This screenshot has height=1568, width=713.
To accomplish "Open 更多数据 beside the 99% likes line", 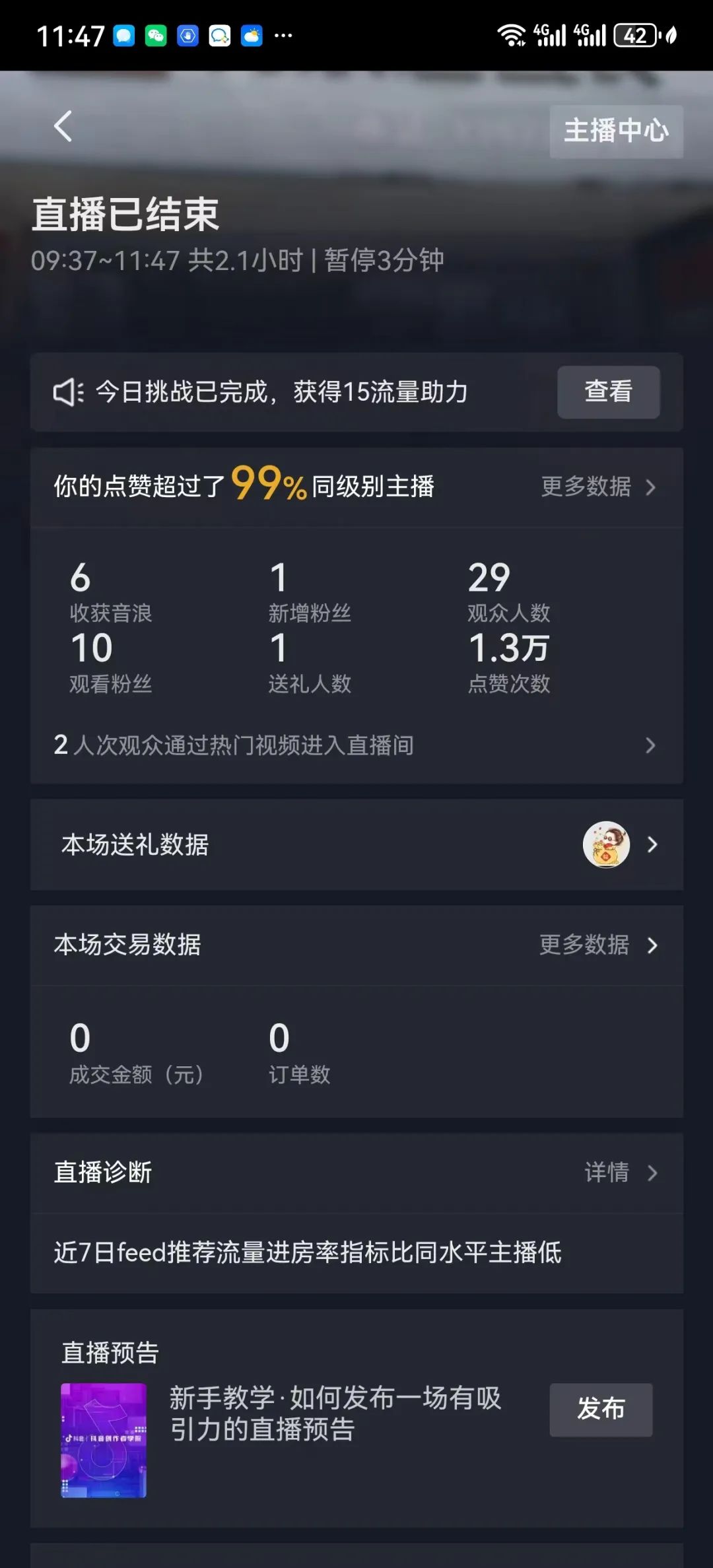I will pyautogui.click(x=598, y=487).
